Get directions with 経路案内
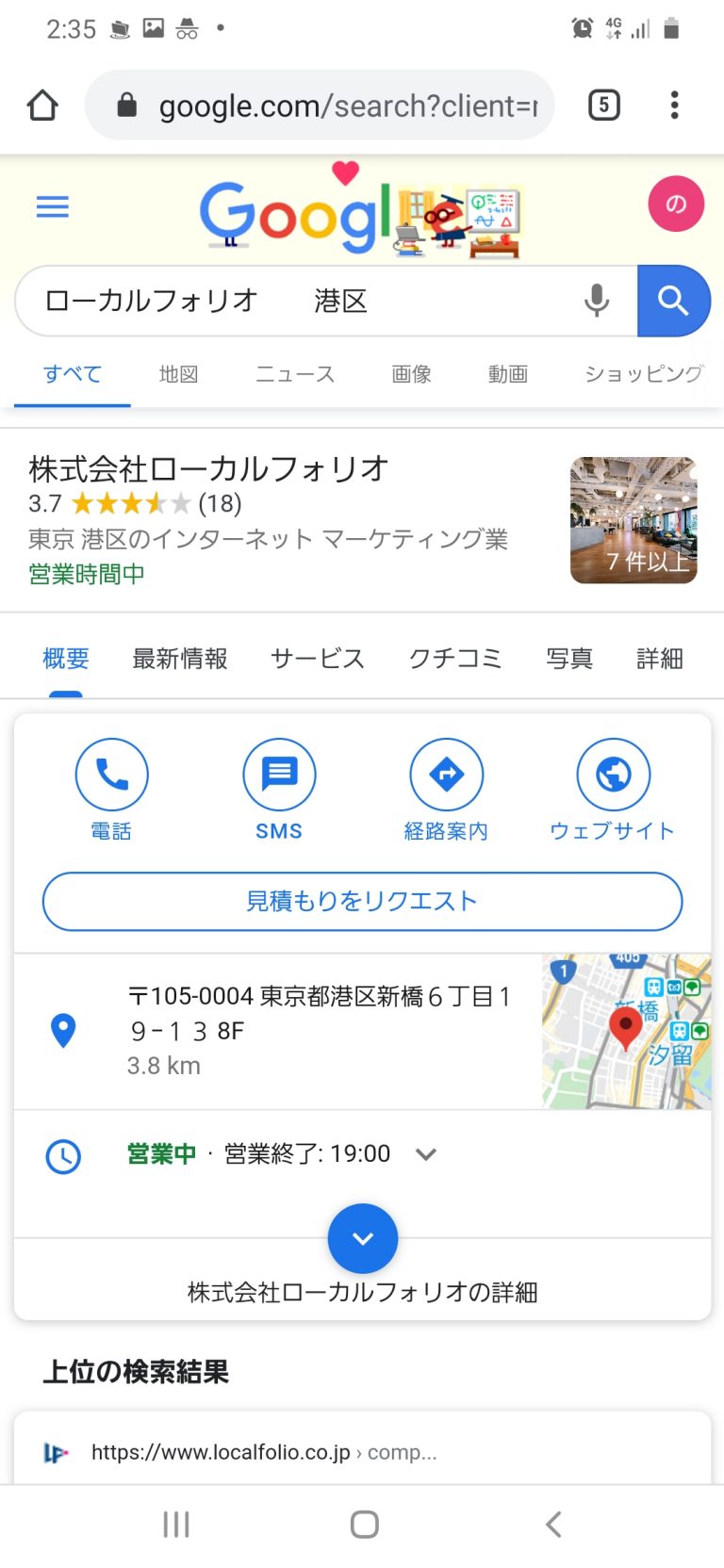This screenshot has width=724, height=1568. [x=446, y=790]
